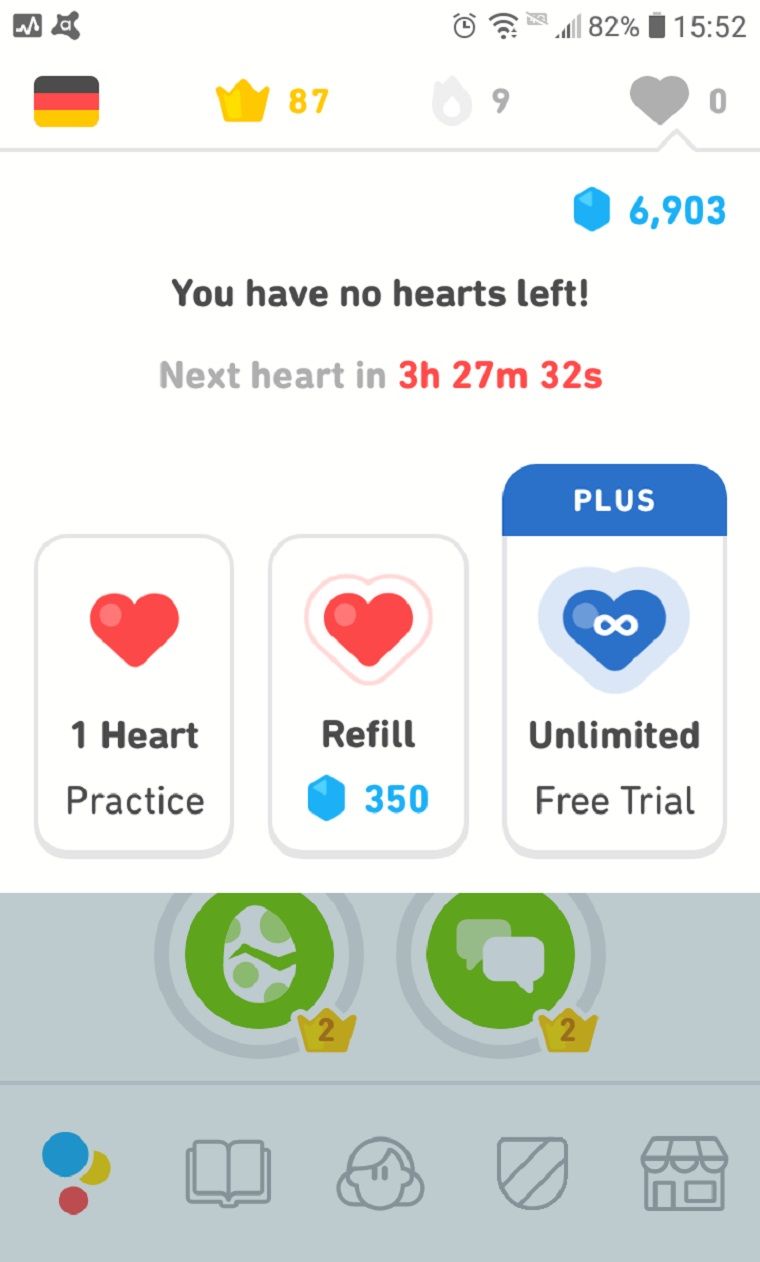This screenshot has height=1262, width=760.
Task: Switch to the Stories book tab
Action: tap(228, 1172)
